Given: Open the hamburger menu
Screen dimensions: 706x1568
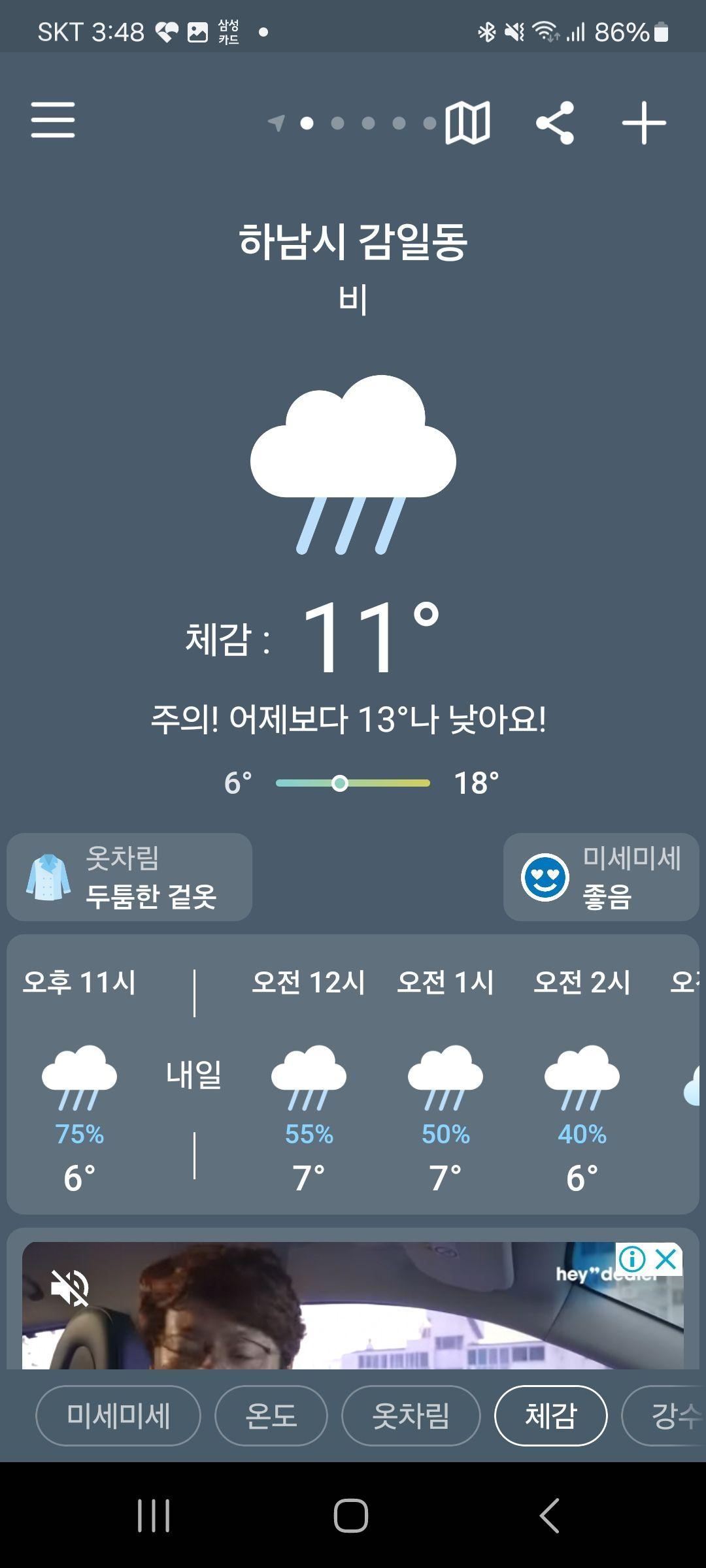Looking at the screenshot, I should tap(53, 120).
